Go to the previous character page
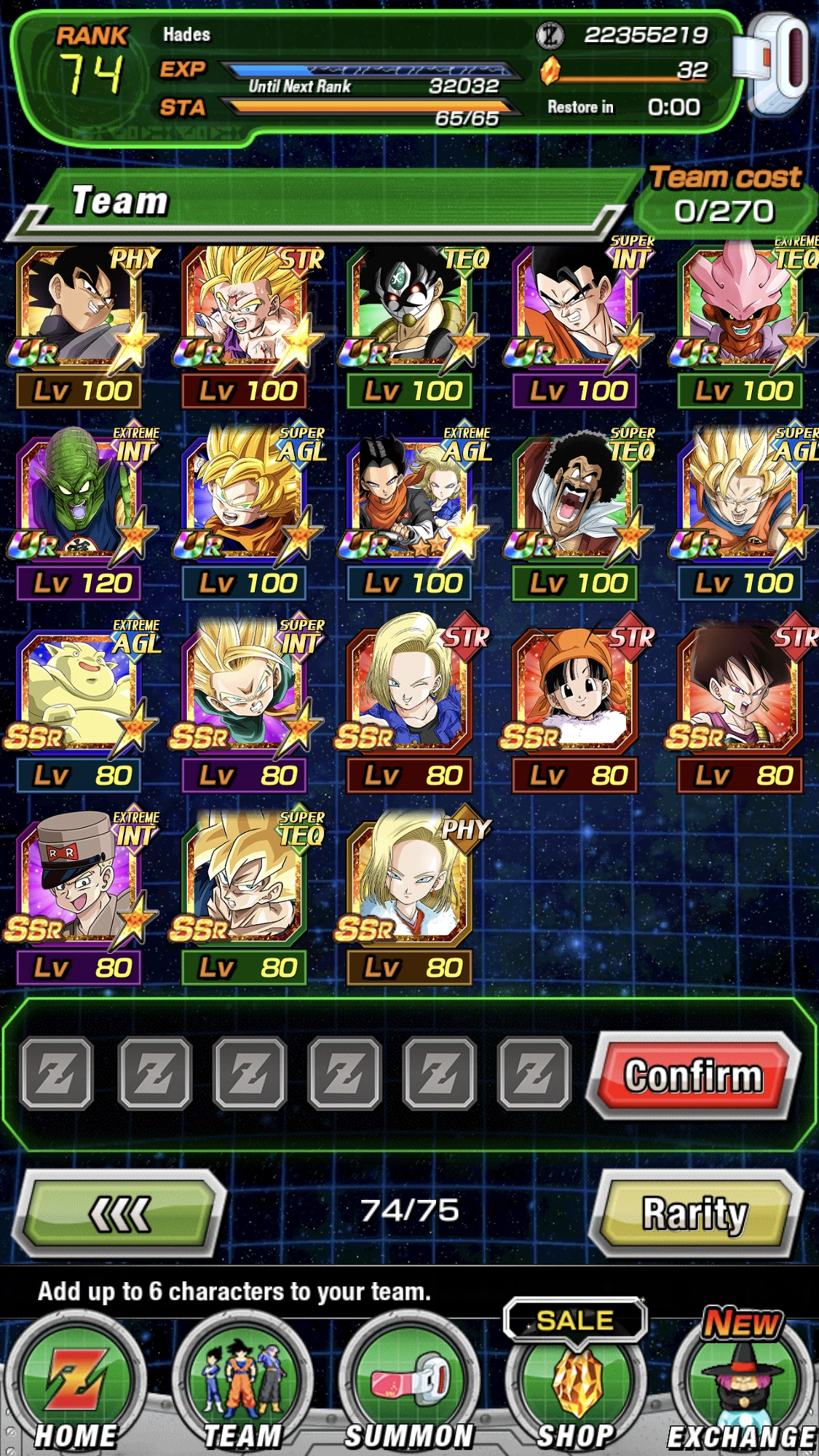Image resolution: width=819 pixels, height=1456 pixels. pos(120,1213)
